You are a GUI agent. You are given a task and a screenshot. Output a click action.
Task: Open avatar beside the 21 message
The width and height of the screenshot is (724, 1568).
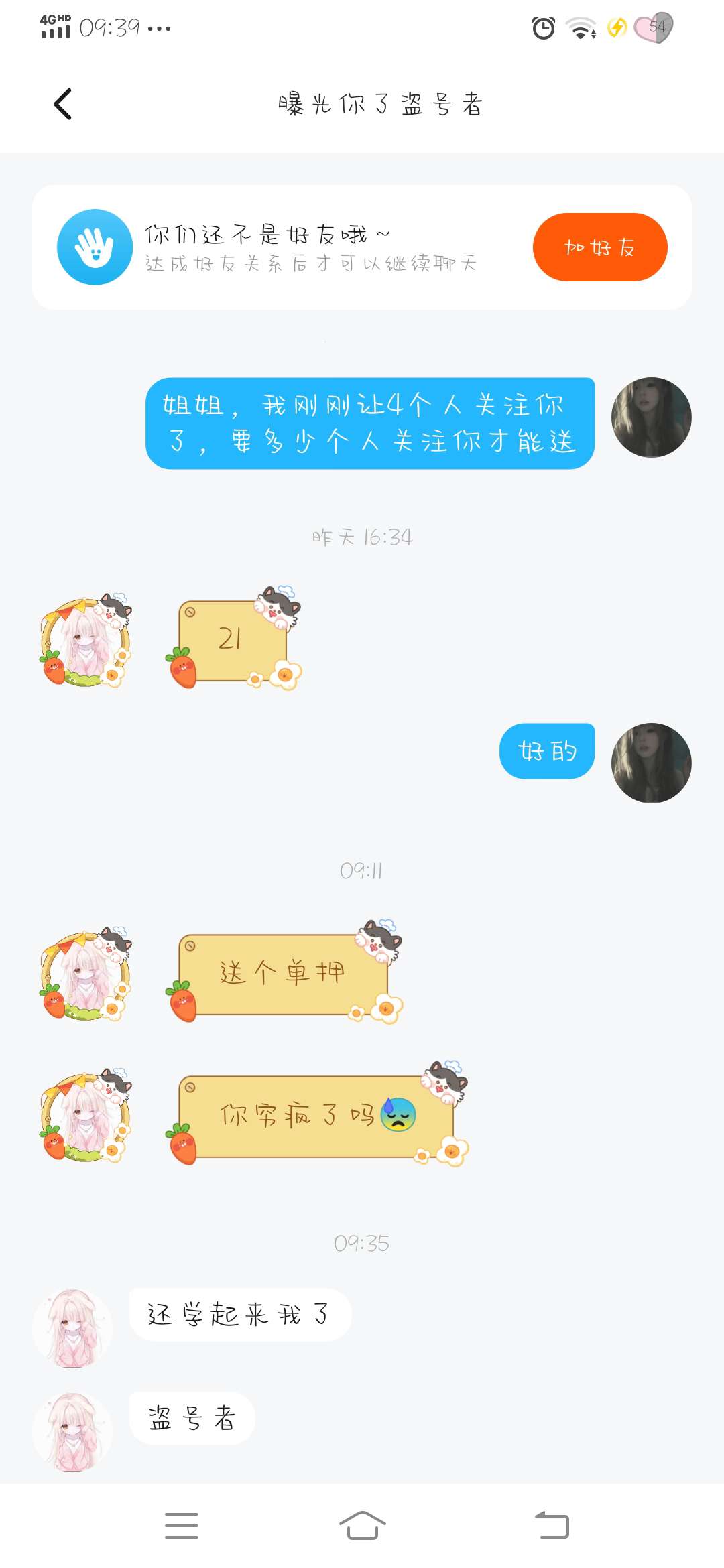pos(86,641)
